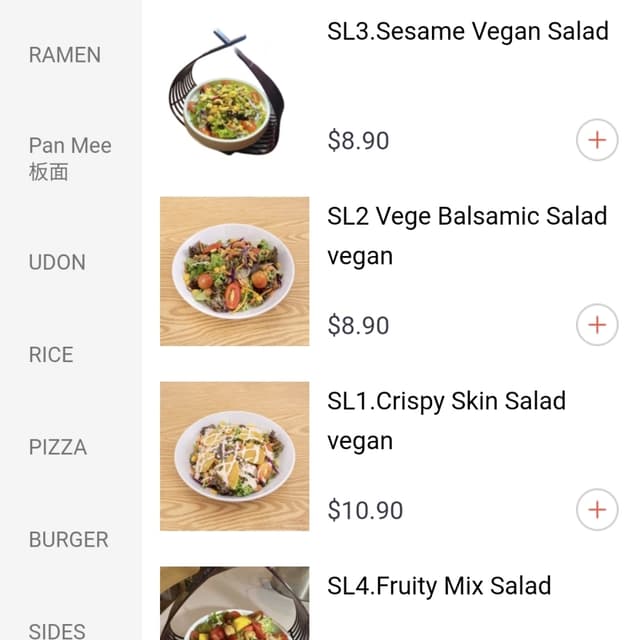This screenshot has width=640, height=640.
Task: View SL2 Vege Balsamic Salad item photo
Action: point(234,271)
